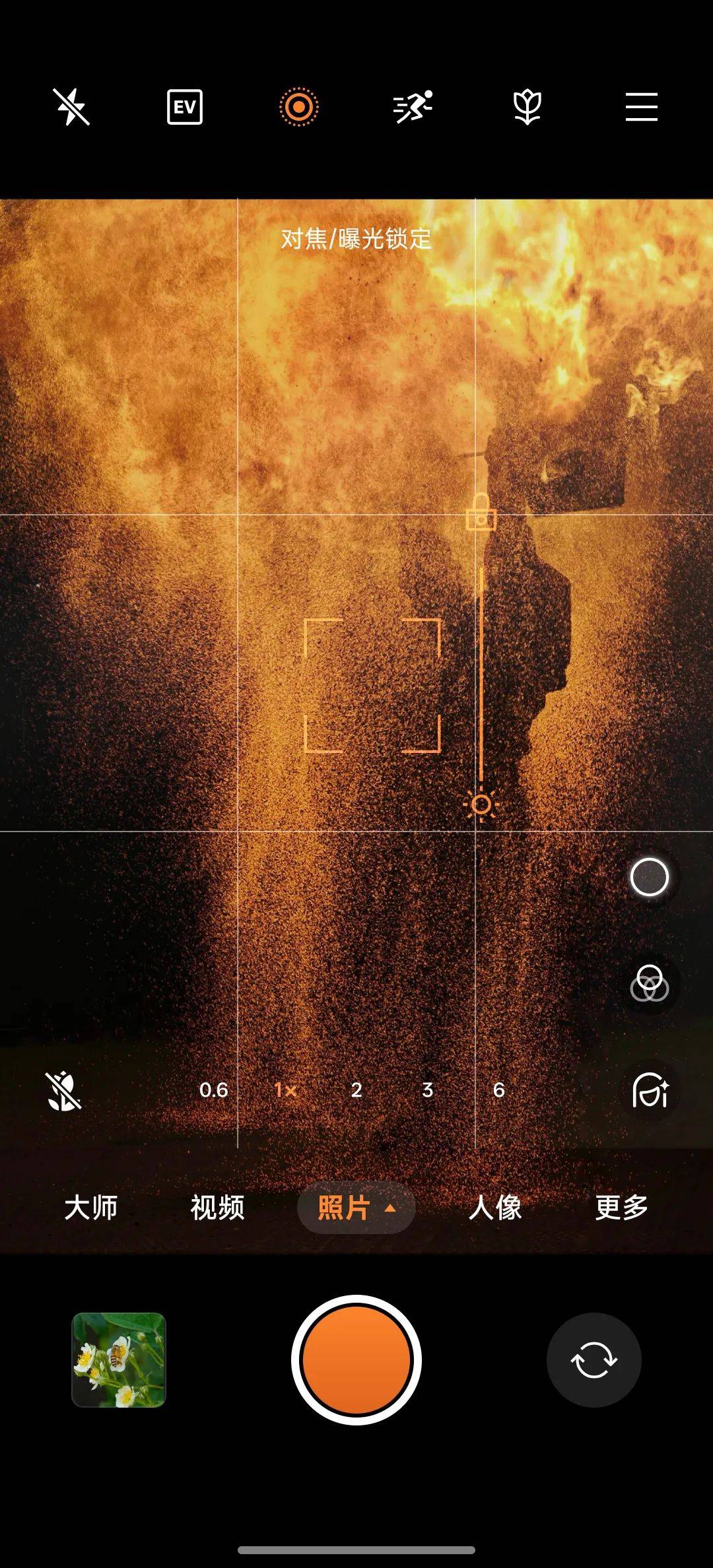Tap the exposure sun slider handle
This screenshot has width=713, height=1568.
[x=481, y=804]
